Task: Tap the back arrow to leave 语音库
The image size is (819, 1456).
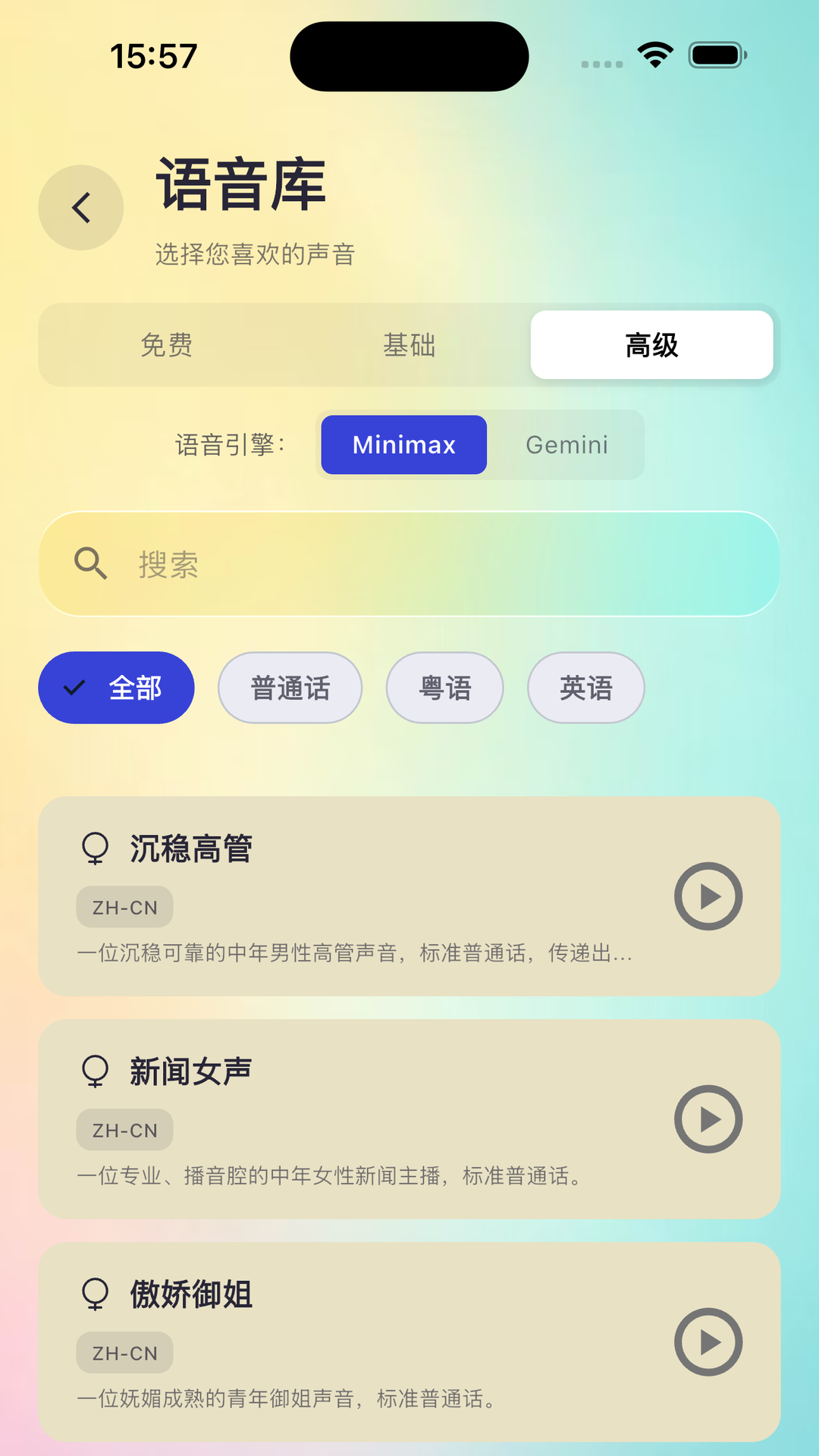Action: [80, 207]
